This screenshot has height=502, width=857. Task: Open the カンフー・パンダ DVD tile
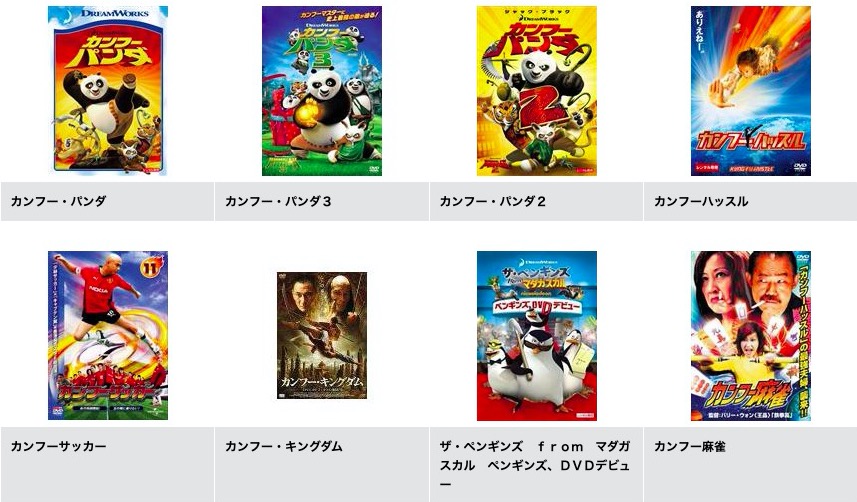(108, 91)
